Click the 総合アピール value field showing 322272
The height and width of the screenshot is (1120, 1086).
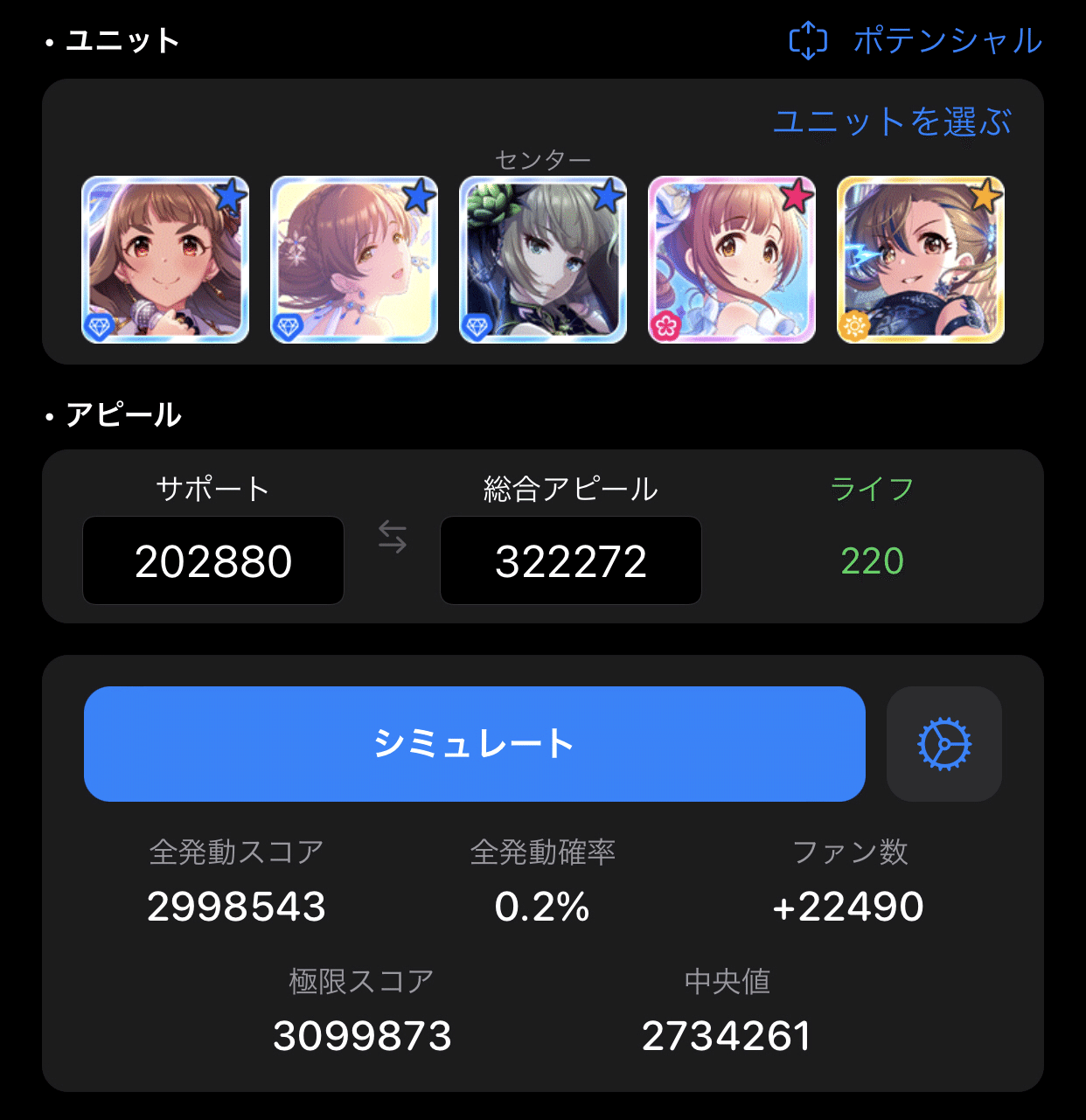[570, 560]
